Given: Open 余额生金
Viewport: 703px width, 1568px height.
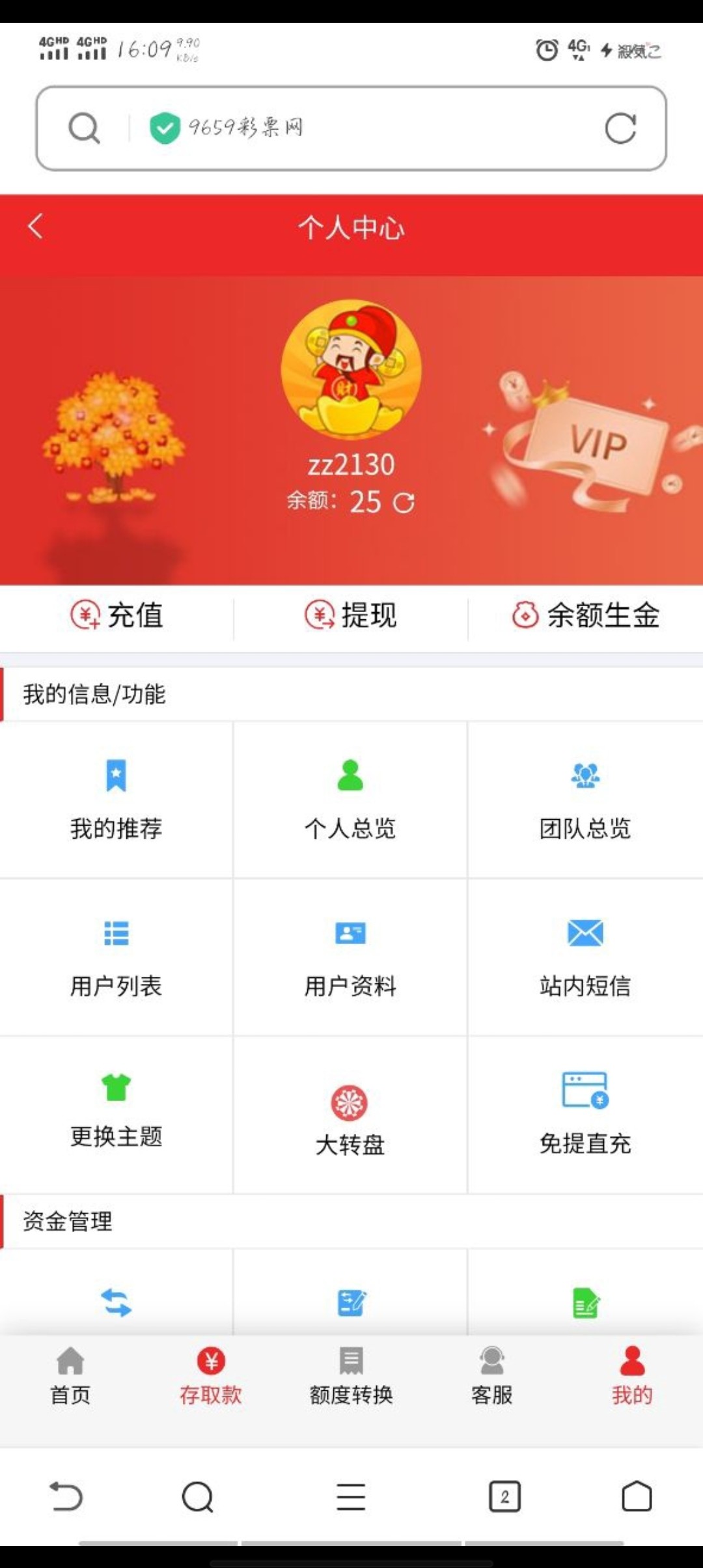Looking at the screenshot, I should click(x=586, y=615).
